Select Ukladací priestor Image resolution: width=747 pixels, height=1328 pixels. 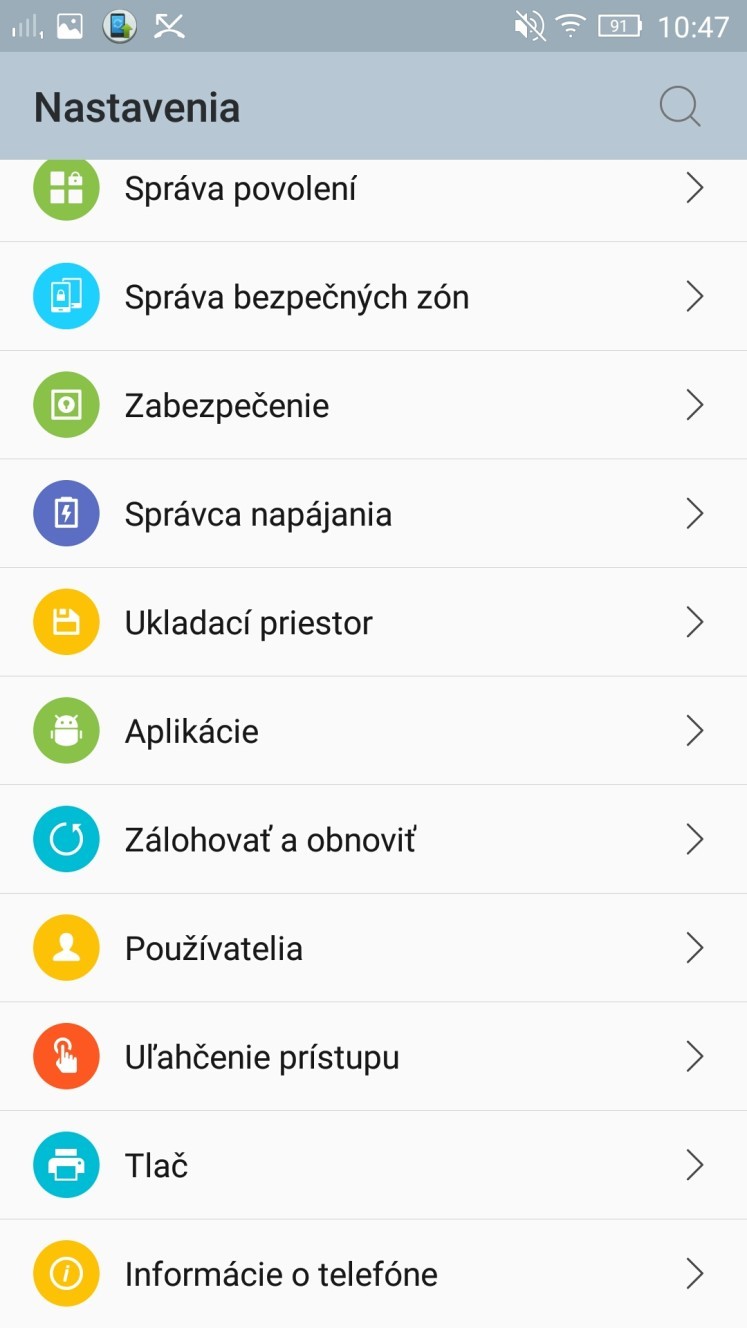coord(373,622)
